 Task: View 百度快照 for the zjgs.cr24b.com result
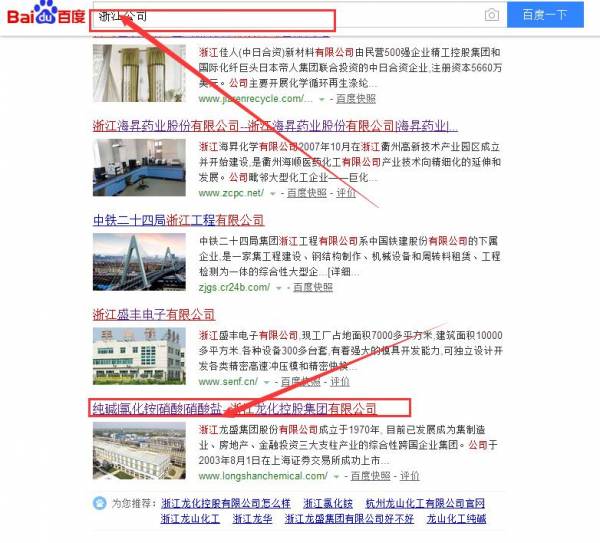(x=304, y=288)
